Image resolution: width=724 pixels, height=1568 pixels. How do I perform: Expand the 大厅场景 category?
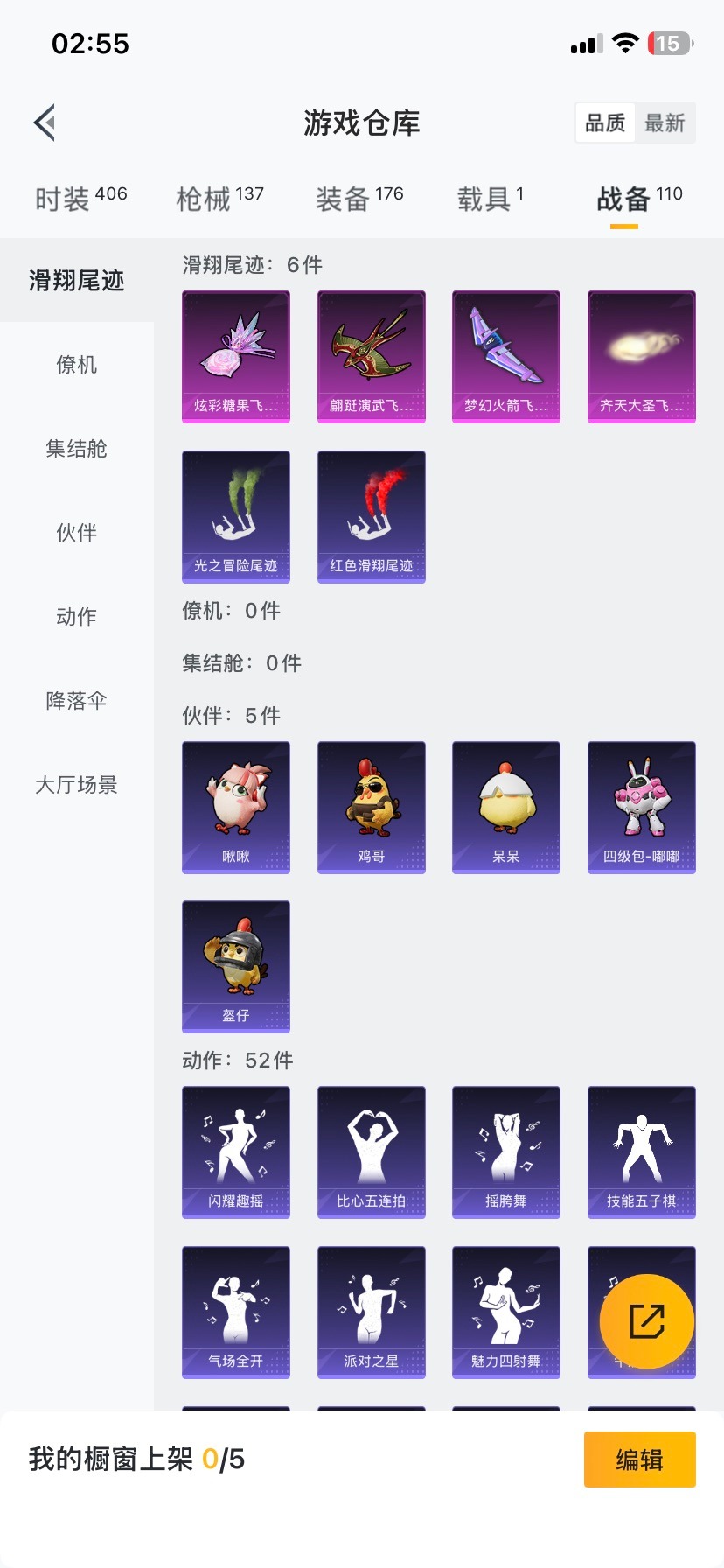[x=76, y=785]
